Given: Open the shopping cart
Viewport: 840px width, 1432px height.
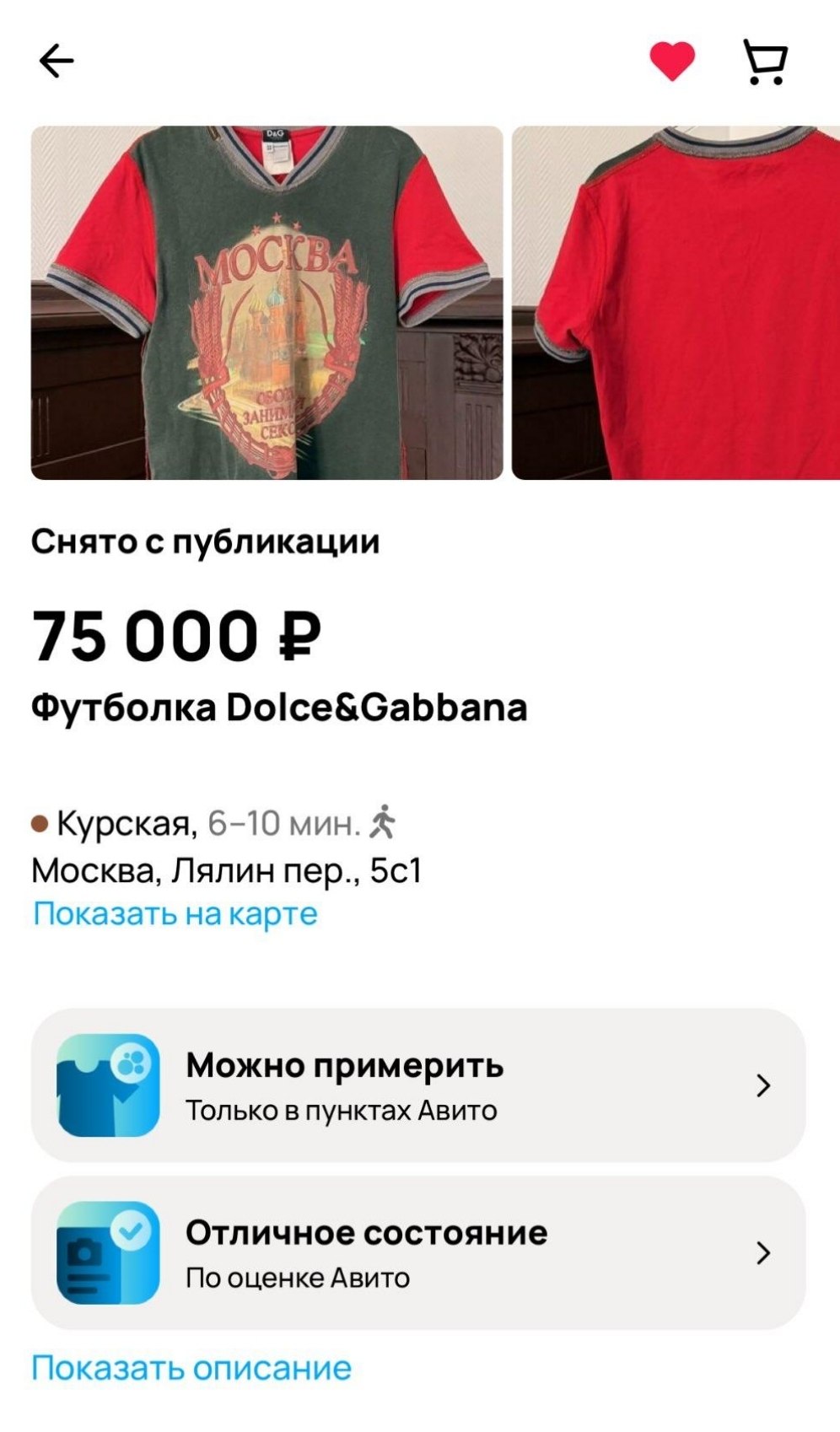Looking at the screenshot, I should tap(765, 62).
